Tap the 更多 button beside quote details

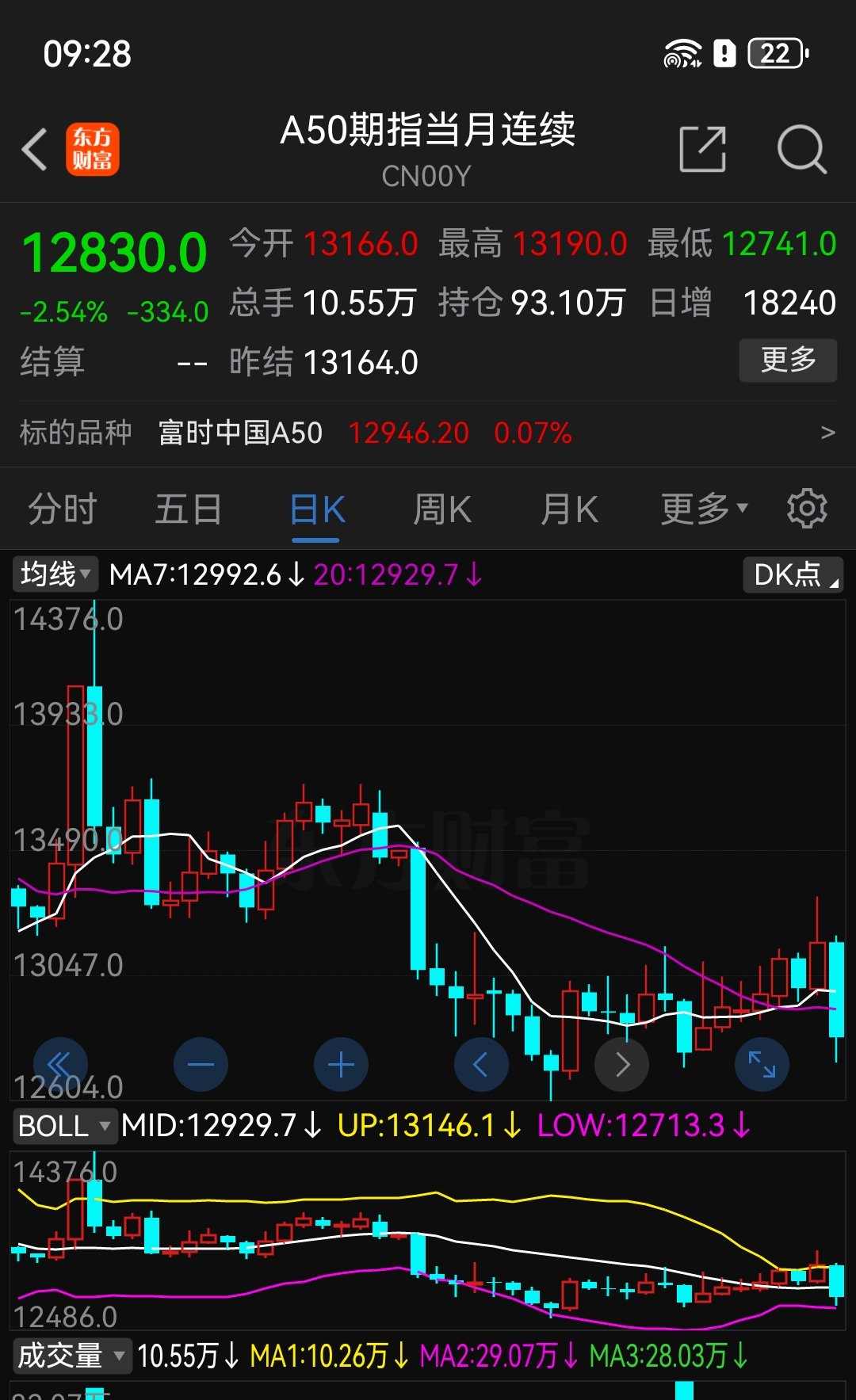[788, 360]
